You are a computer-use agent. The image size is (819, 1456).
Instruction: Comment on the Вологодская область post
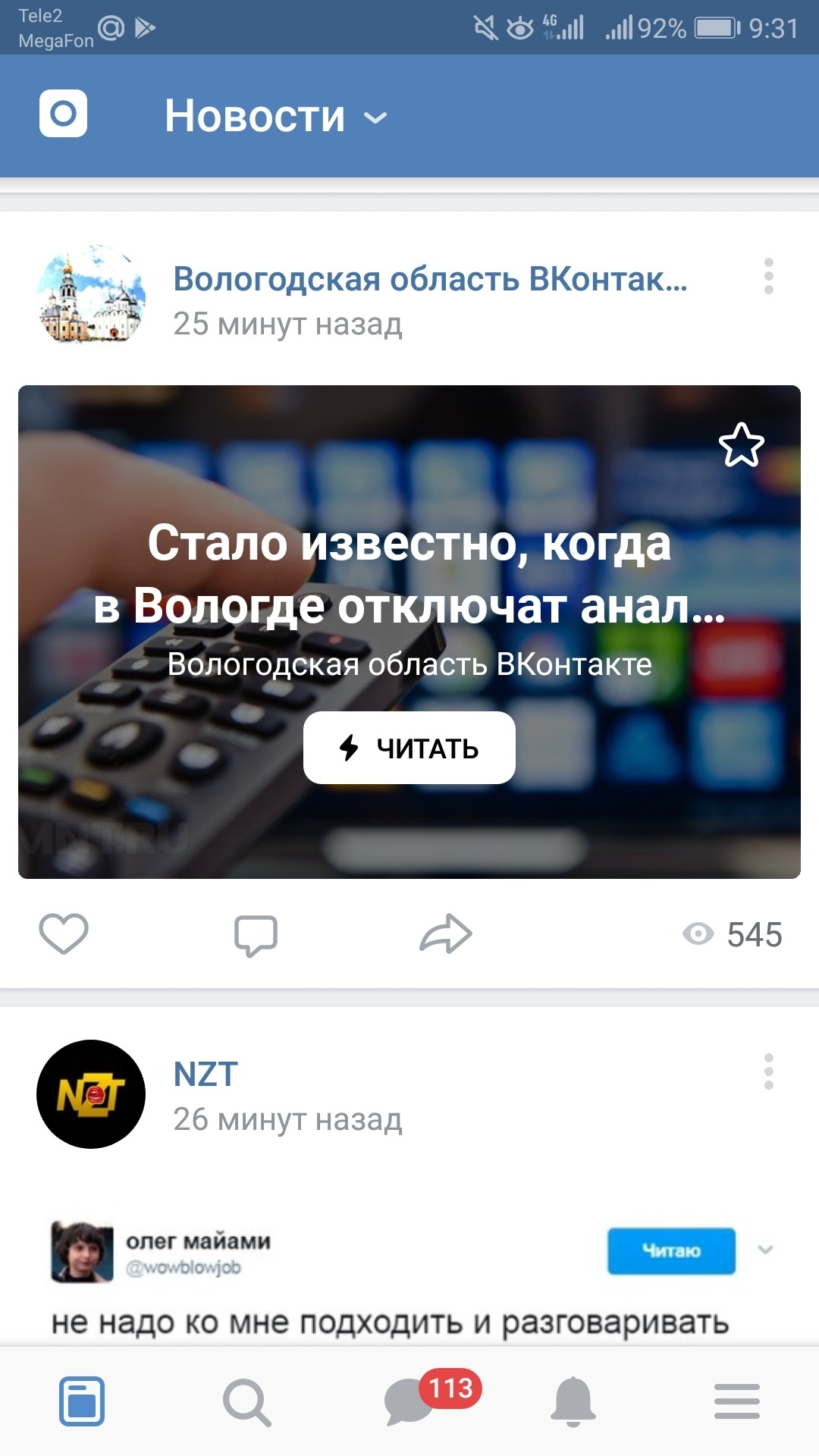(x=256, y=934)
